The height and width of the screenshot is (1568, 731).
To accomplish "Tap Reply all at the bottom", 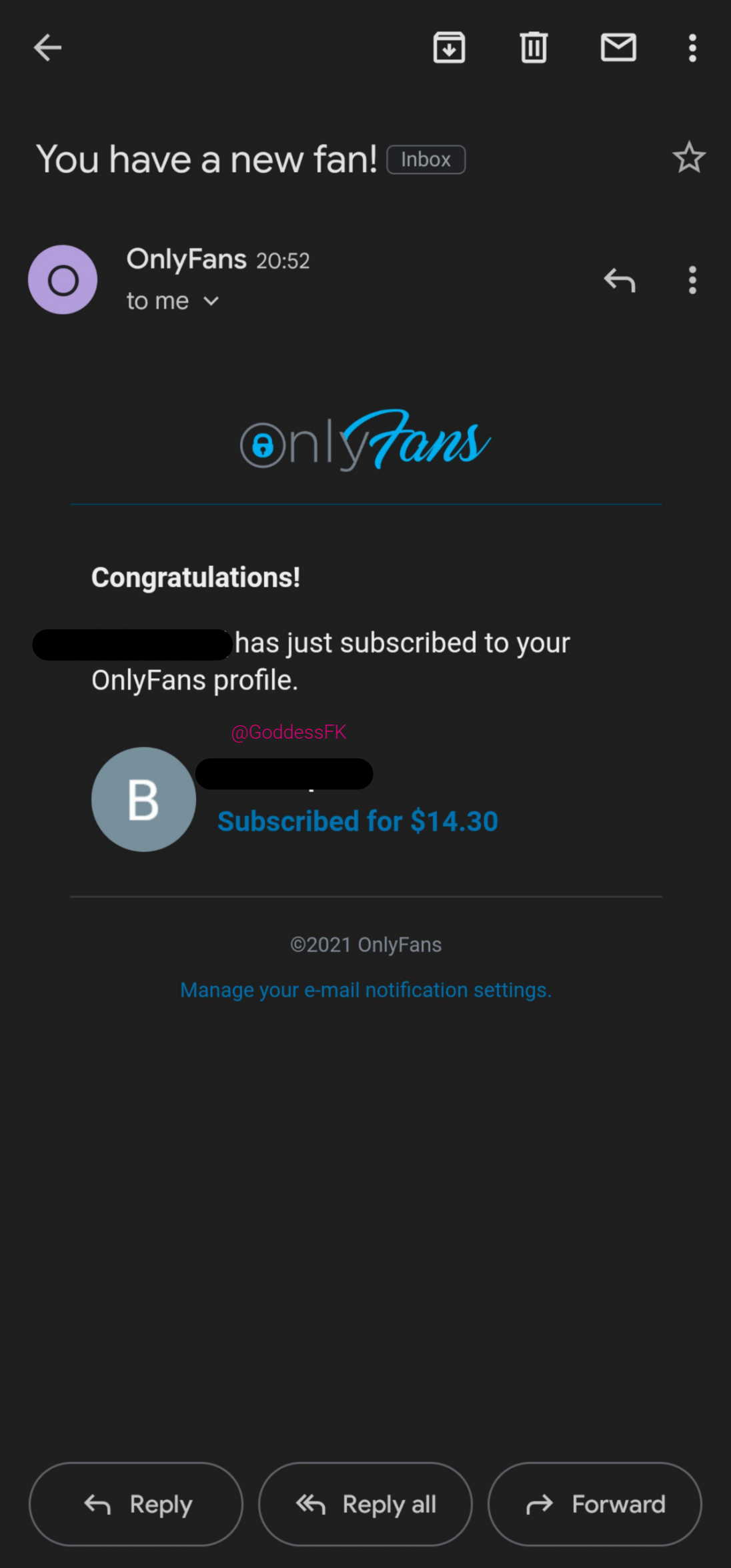I will click(x=365, y=1504).
